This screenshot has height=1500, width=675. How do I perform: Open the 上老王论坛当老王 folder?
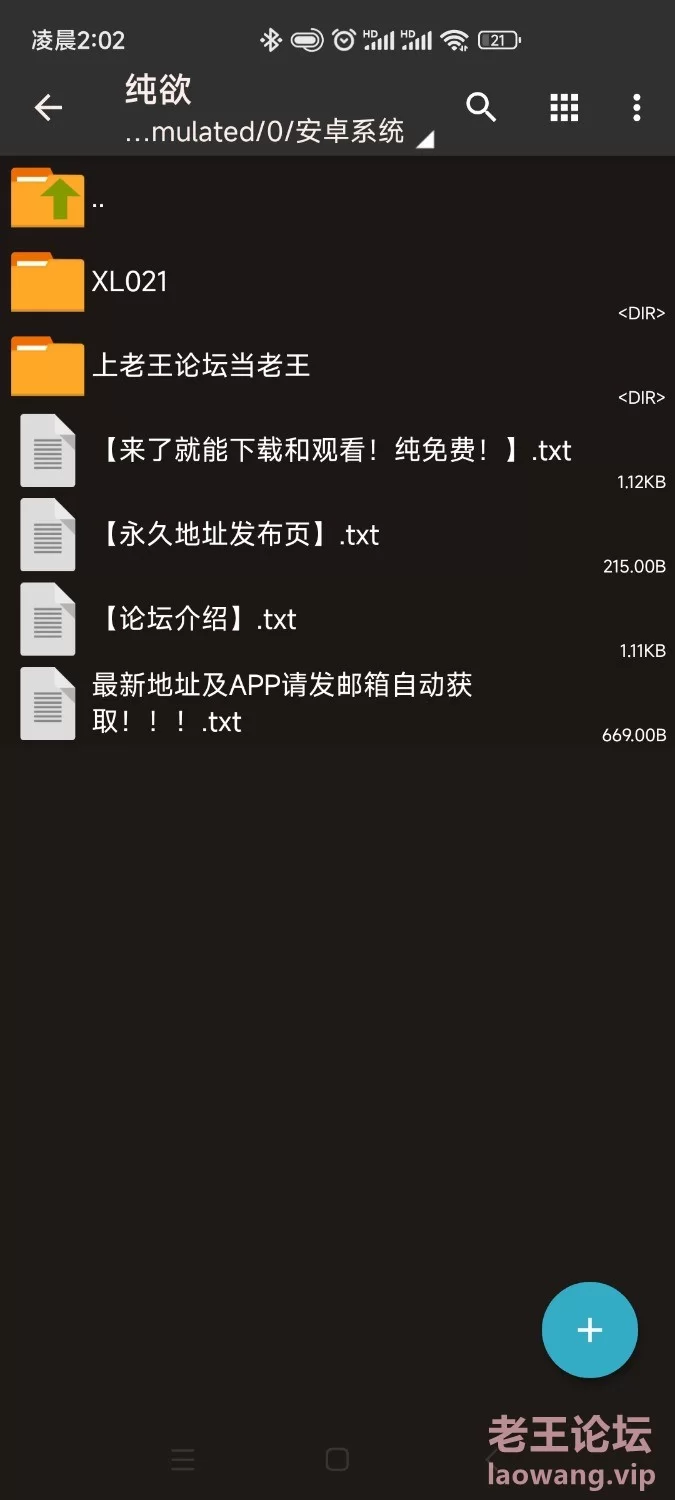click(200, 366)
